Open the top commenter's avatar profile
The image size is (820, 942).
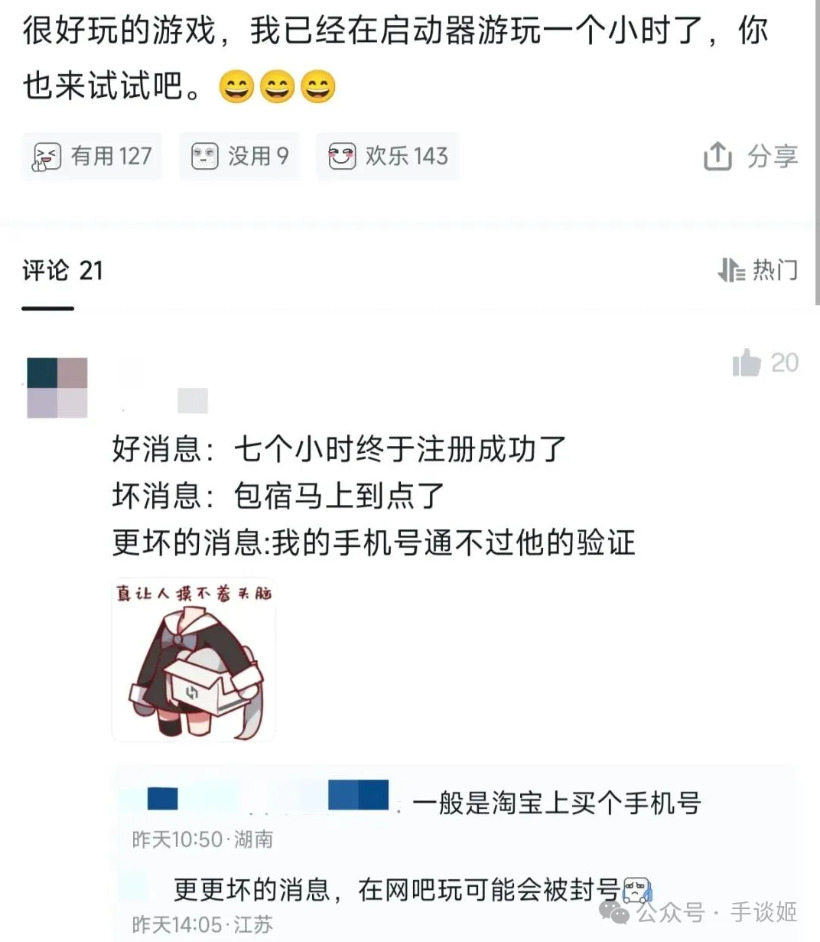tap(57, 387)
